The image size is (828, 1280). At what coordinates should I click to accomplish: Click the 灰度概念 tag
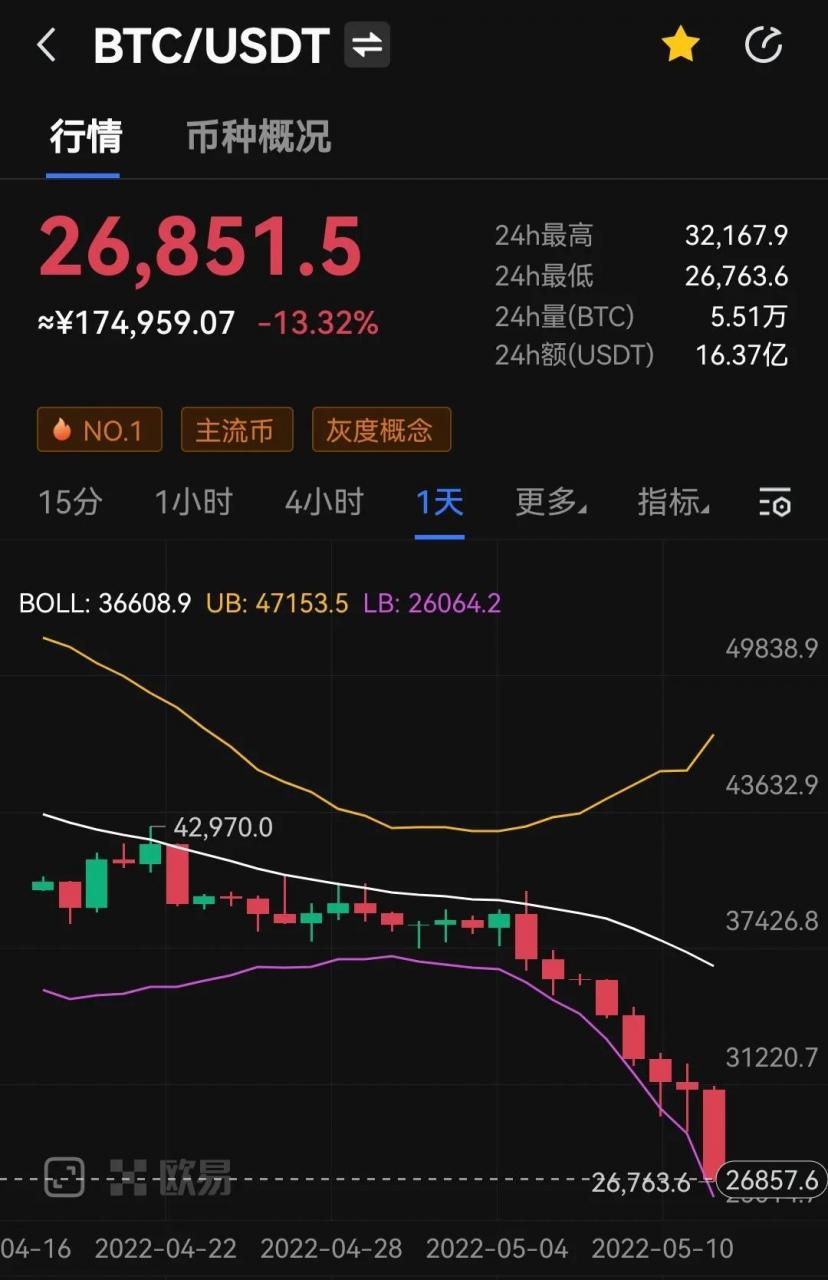point(382,429)
